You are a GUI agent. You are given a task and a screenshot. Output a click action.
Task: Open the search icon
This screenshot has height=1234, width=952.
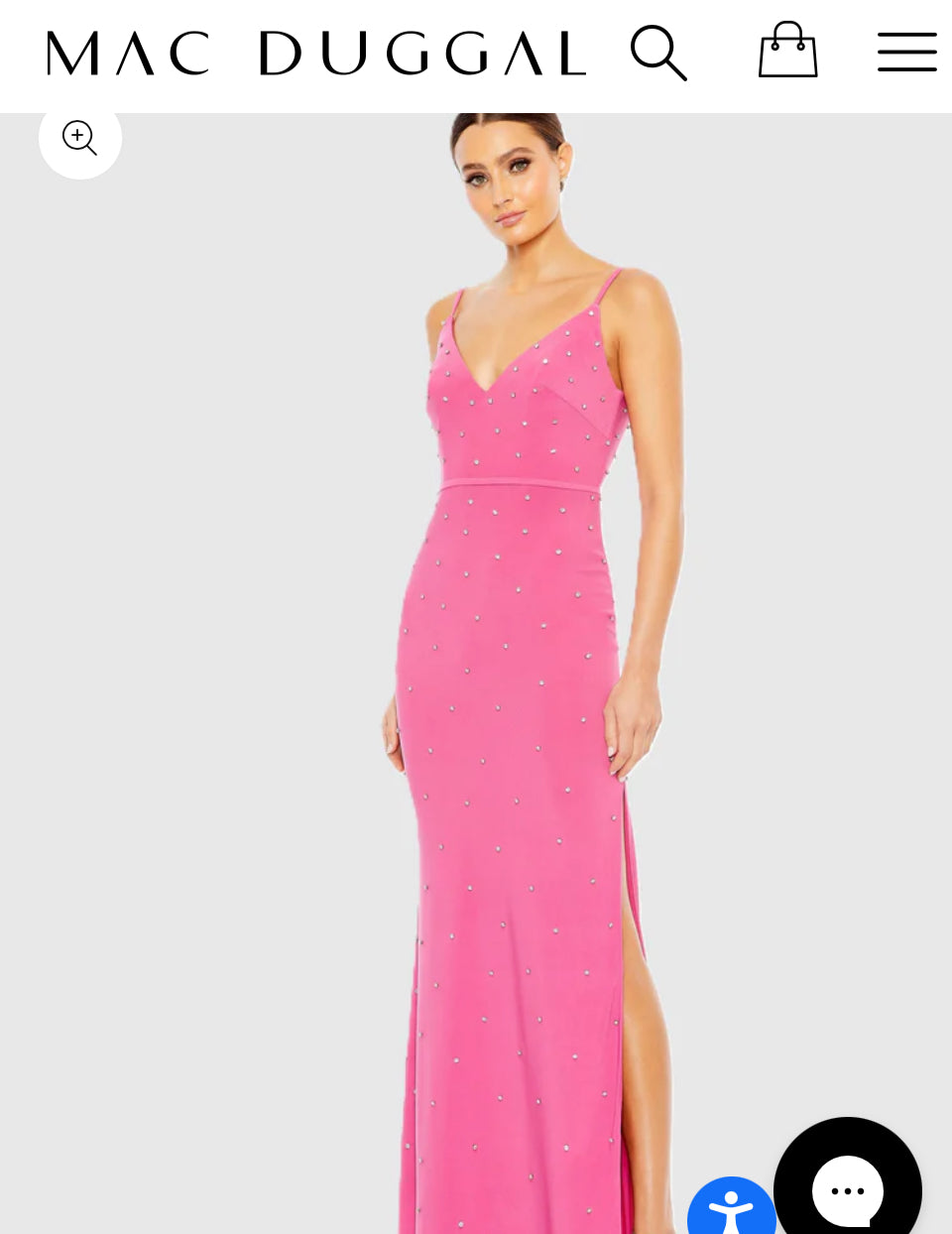pos(658,53)
